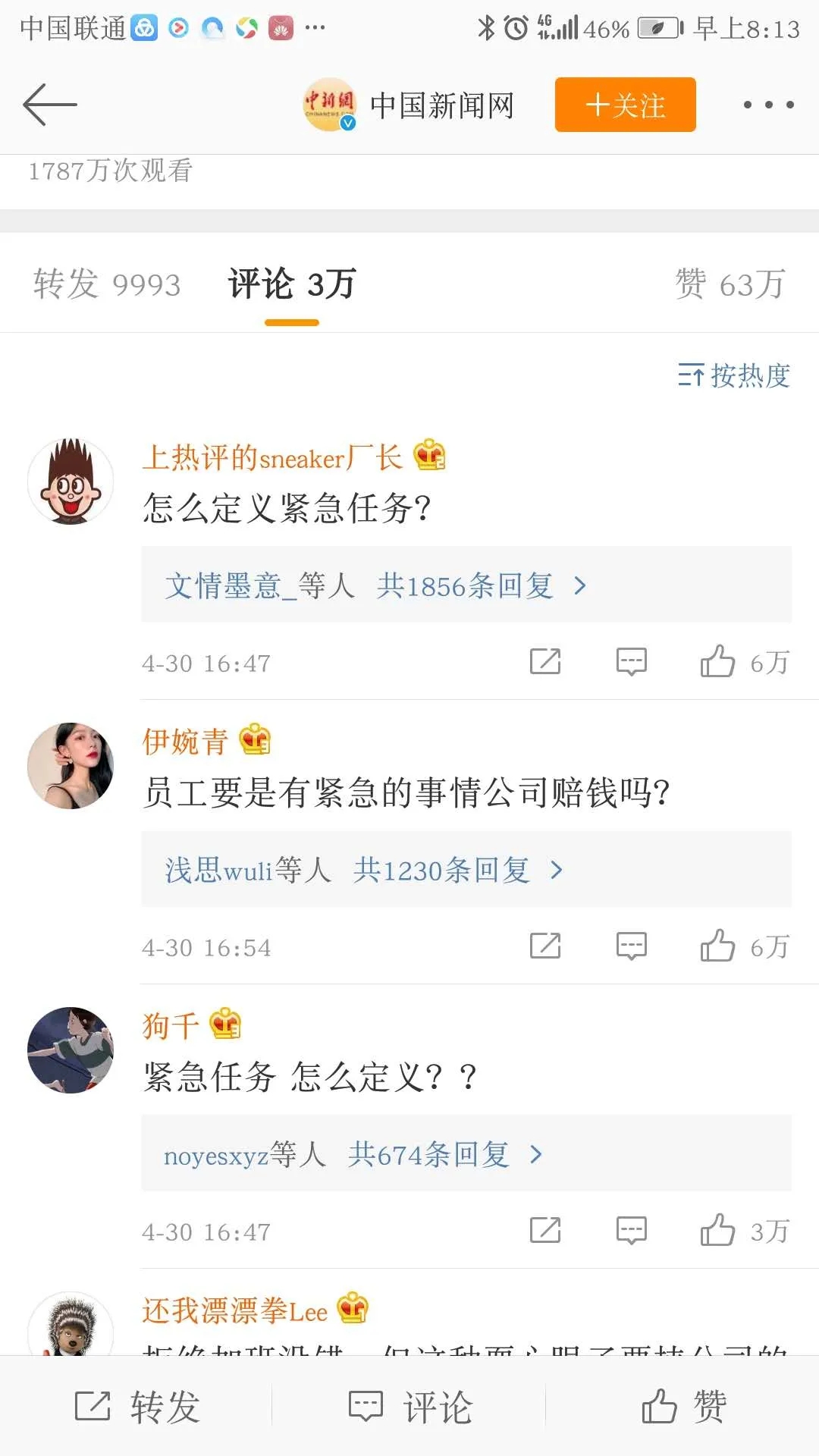The width and height of the screenshot is (819, 1456).
Task: Open the three-dot overflow menu
Action: click(x=768, y=105)
